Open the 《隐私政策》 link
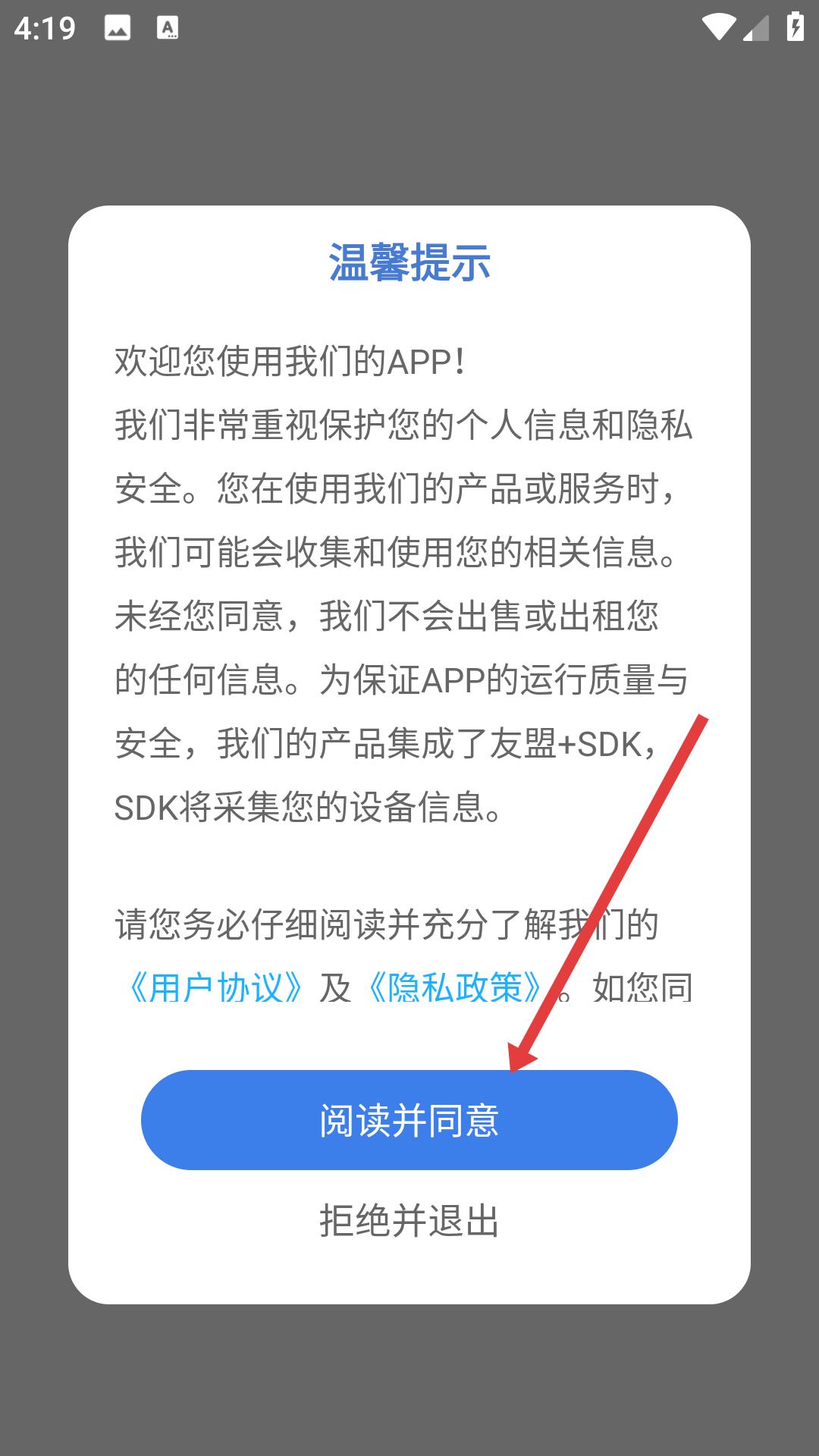 click(455, 988)
